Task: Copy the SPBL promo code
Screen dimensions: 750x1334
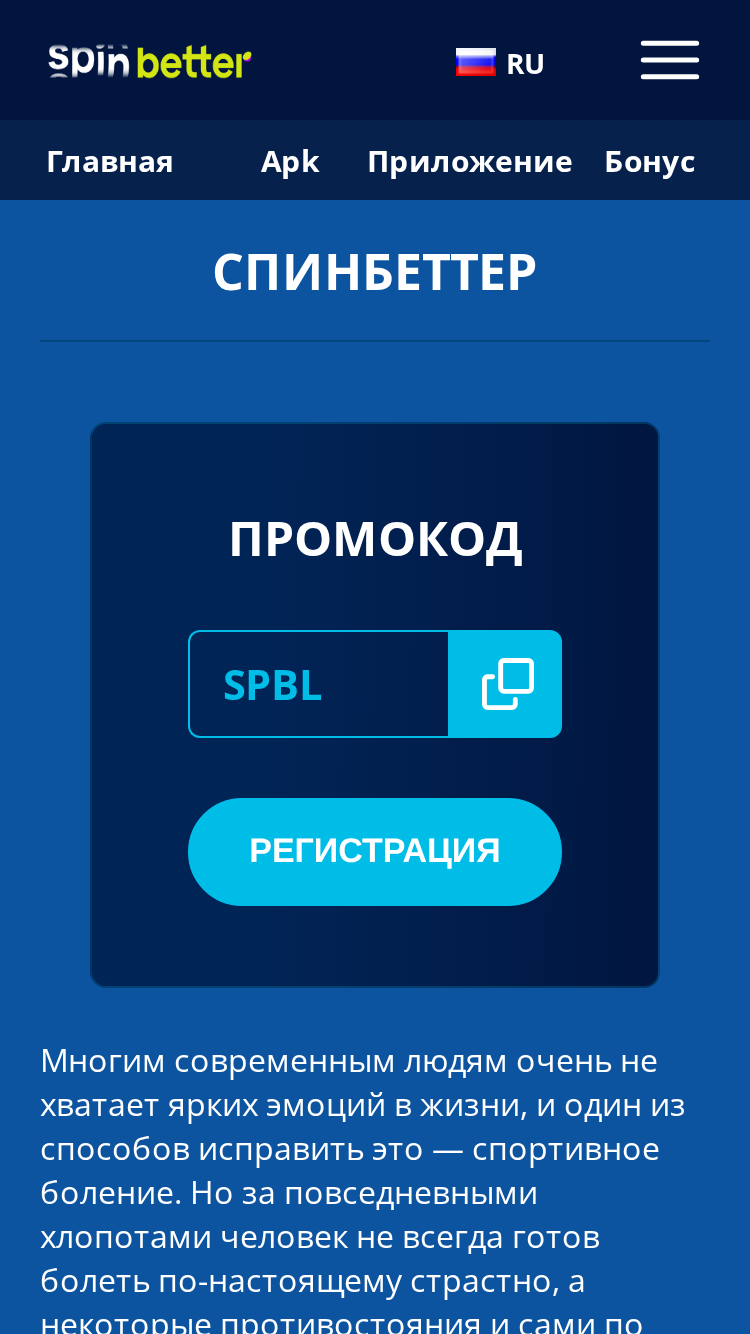Action: [505, 684]
